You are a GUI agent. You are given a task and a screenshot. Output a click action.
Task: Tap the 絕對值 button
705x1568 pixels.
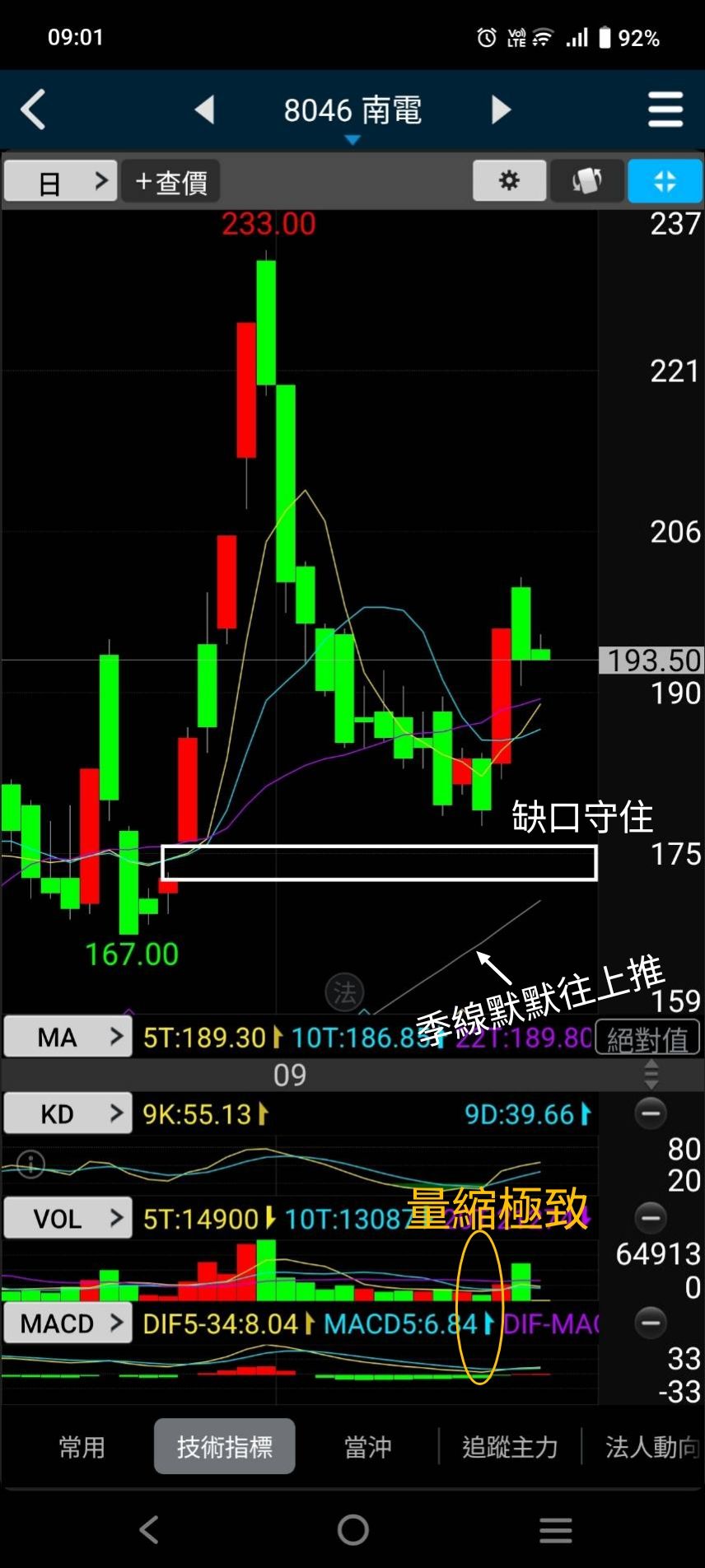point(647,1038)
